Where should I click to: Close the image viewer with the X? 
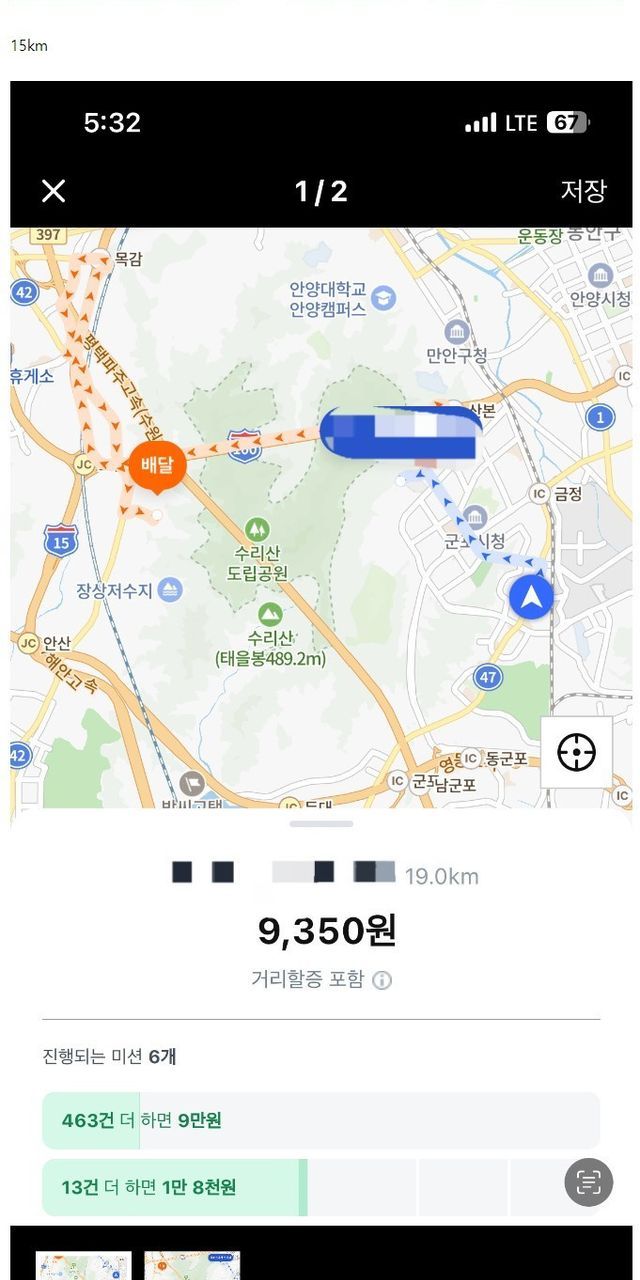pyautogui.click(x=53, y=191)
